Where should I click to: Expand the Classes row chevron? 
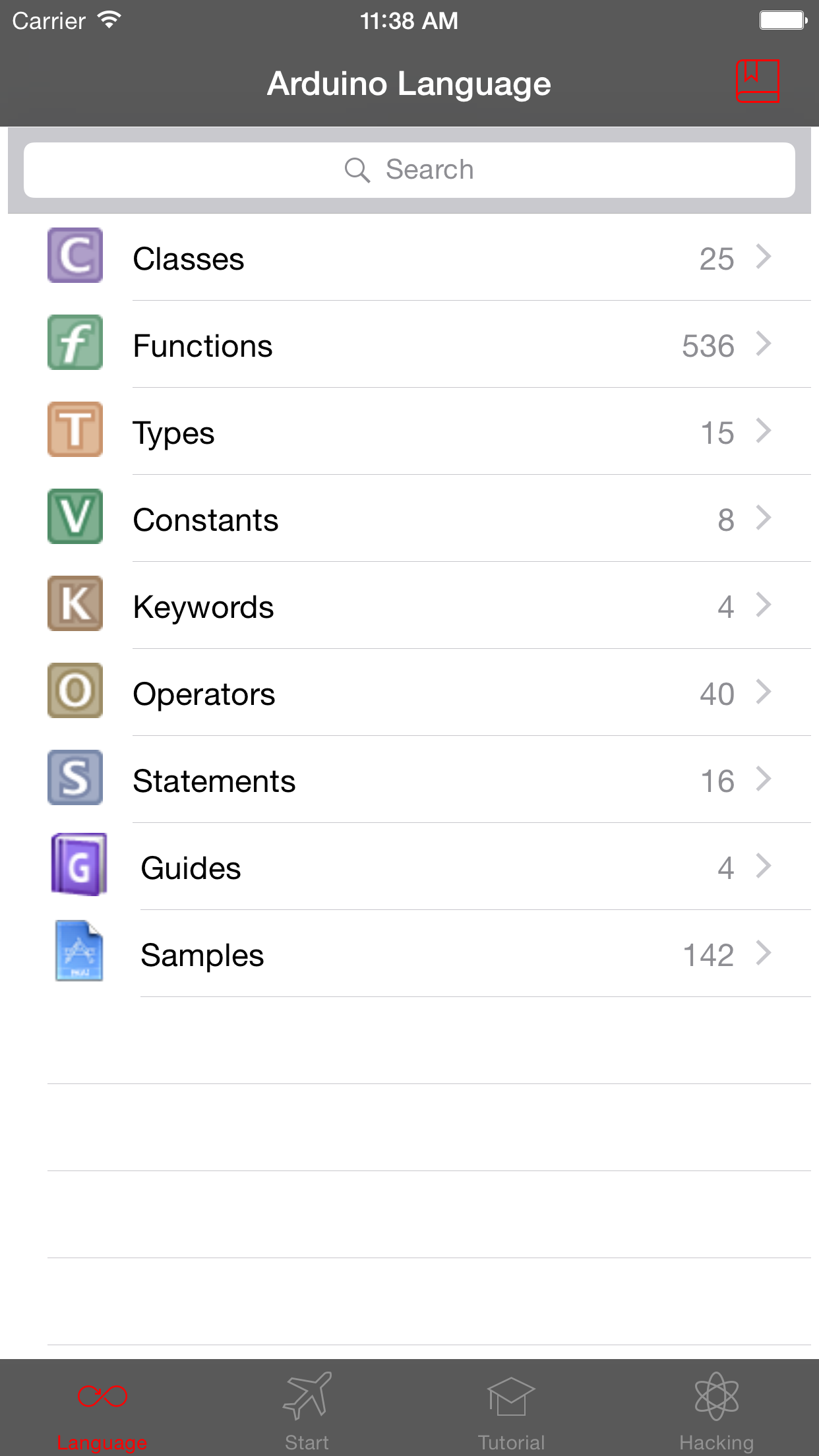pyautogui.click(x=763, y=258)
